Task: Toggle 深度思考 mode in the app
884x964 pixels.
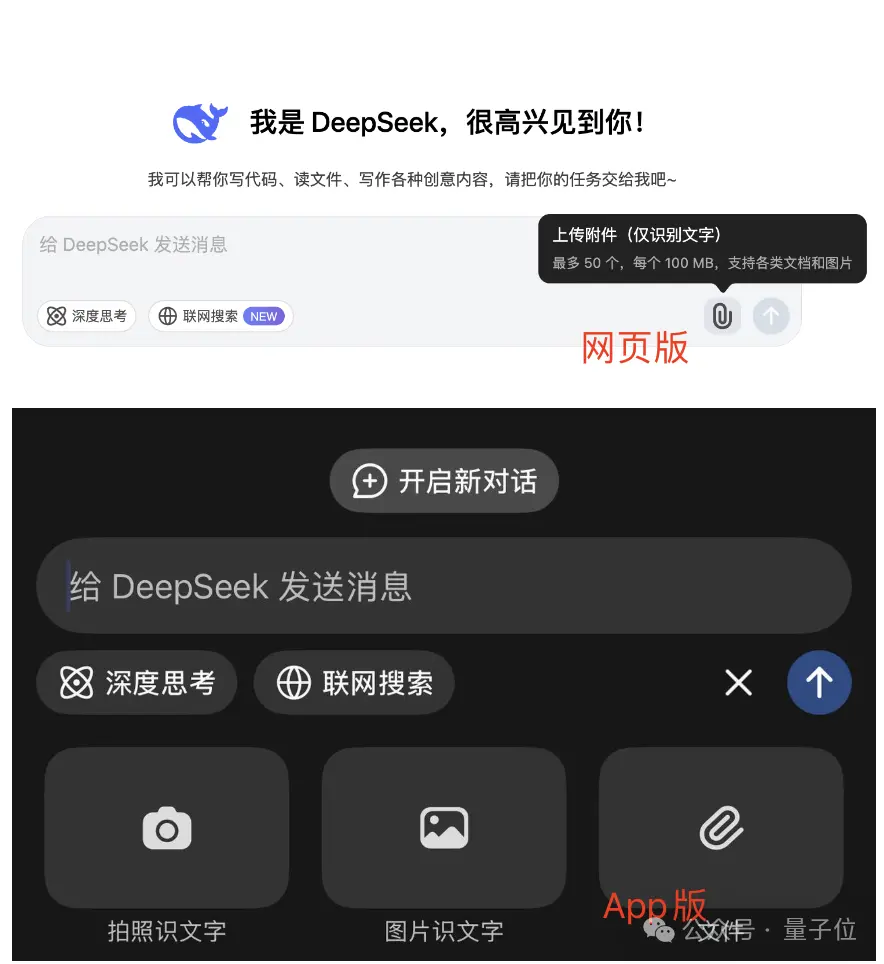Action: click(x=136, y=683)
